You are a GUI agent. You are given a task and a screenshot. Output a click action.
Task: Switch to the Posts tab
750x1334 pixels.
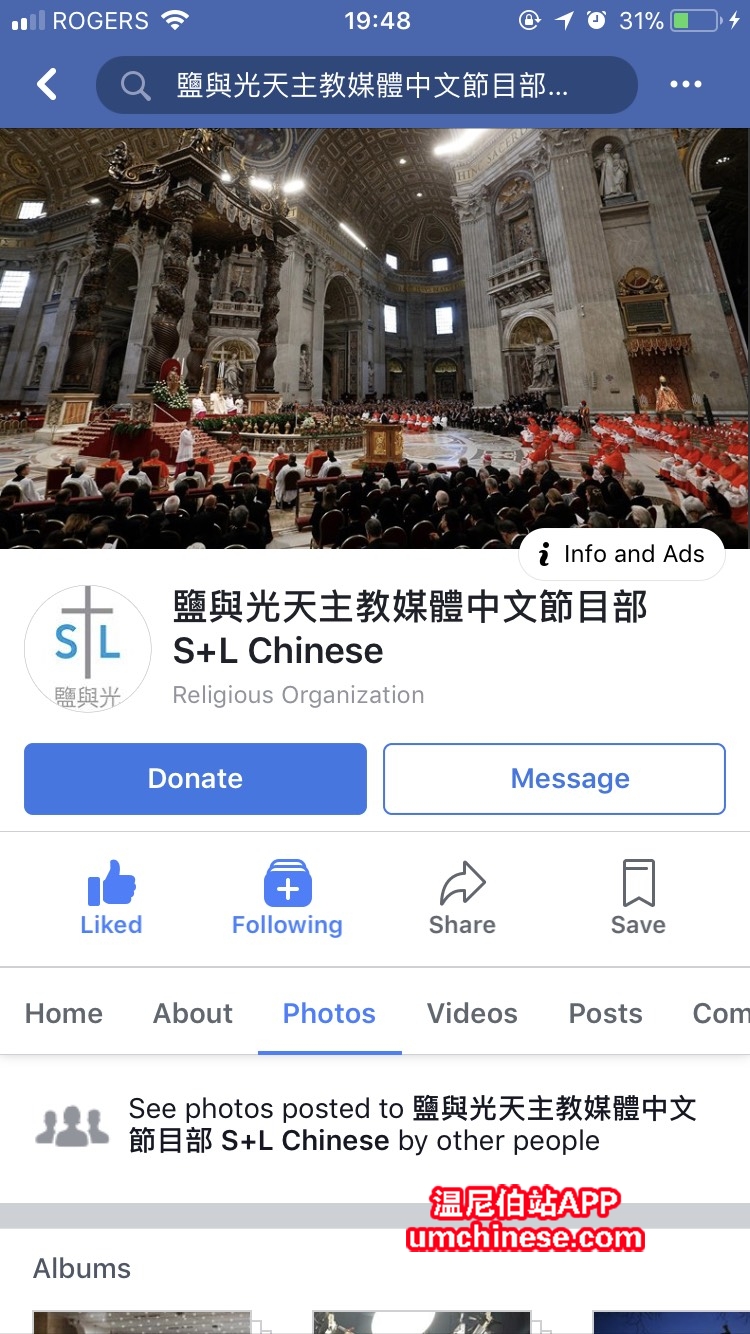pos(605,1013)
